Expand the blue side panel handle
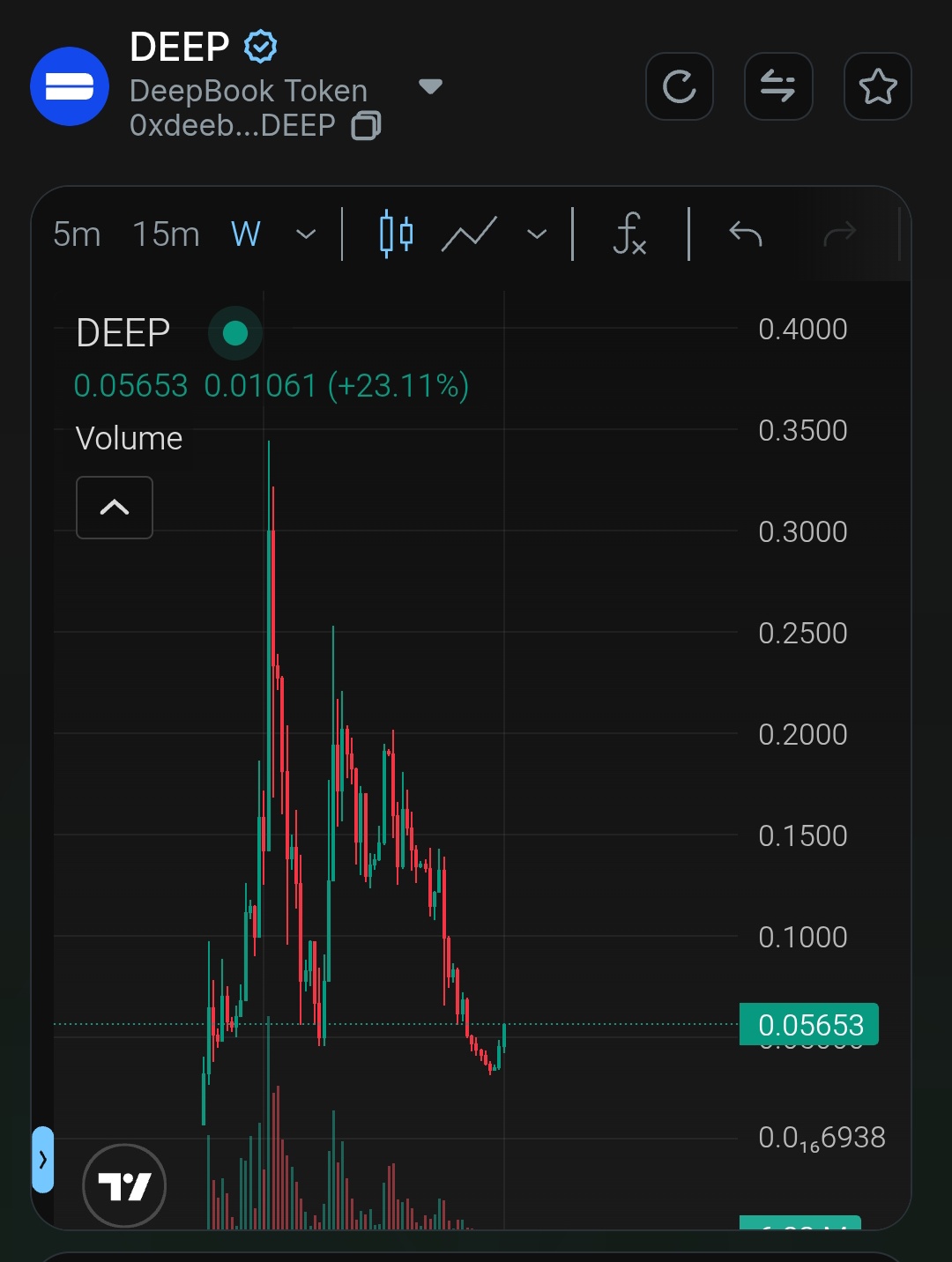Image resolution: width=952 pixels, height=1262 pixels. coord(42,1160)
